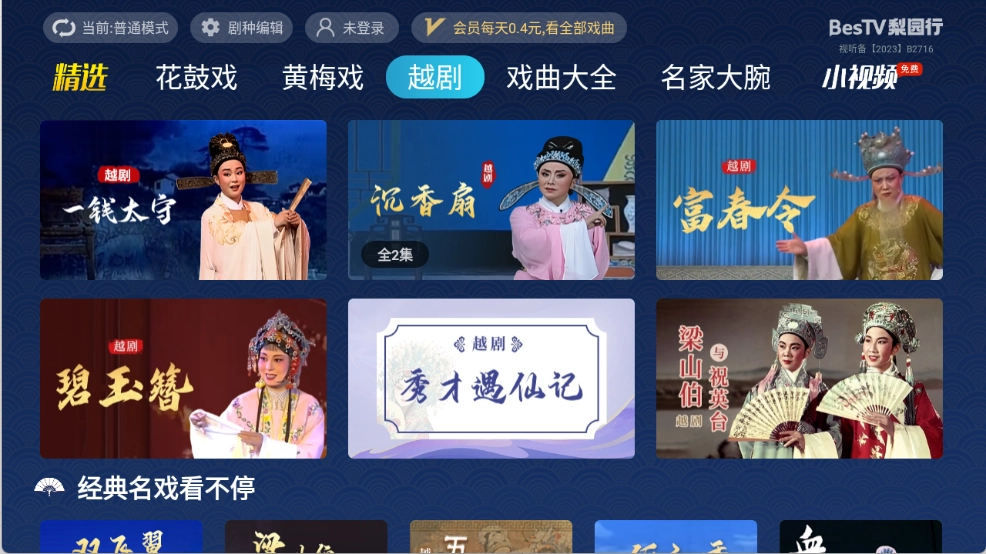Open the 沉香扇 two-episode card

[x=491, y=200]
